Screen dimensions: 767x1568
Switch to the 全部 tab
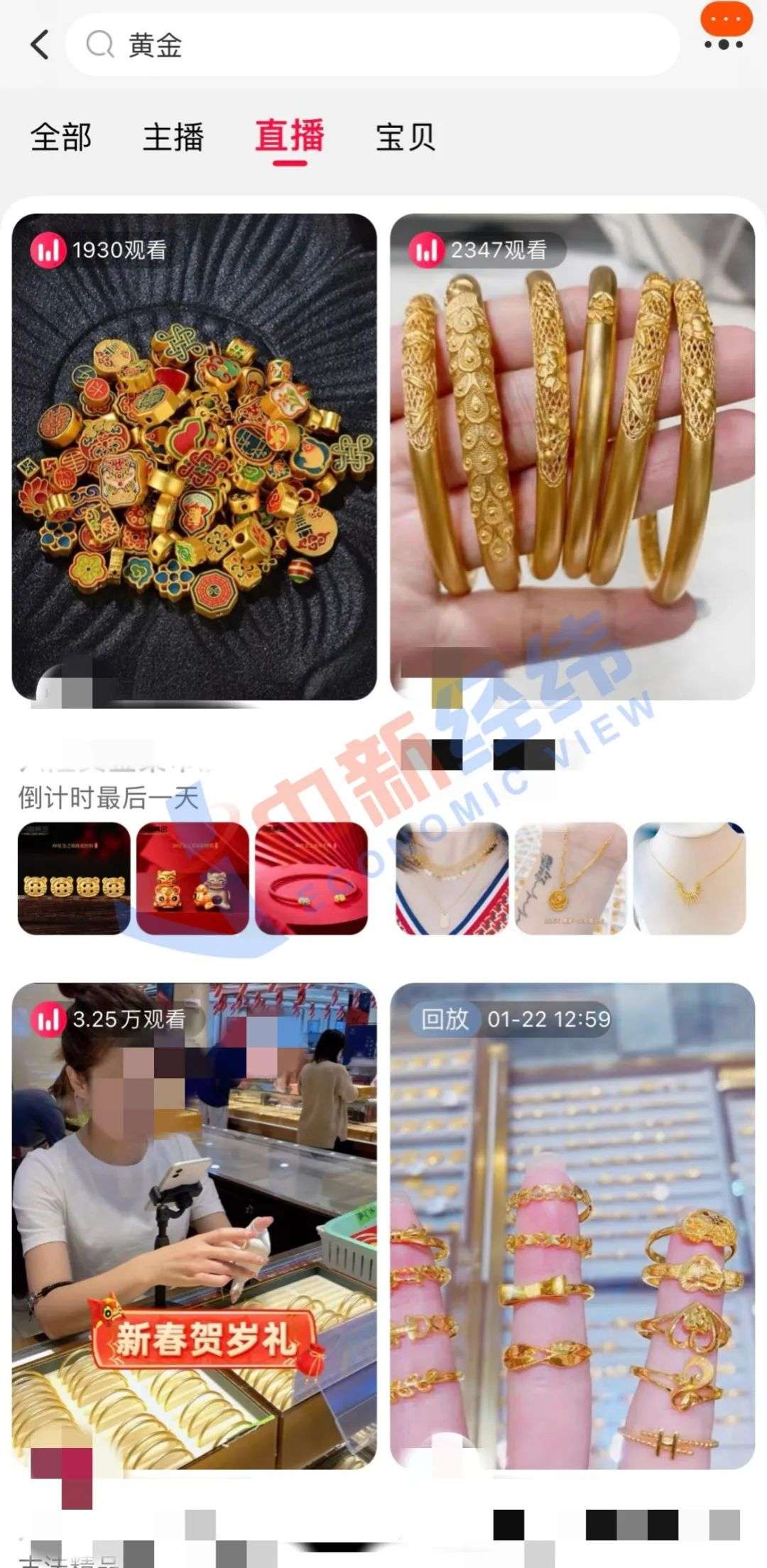click(61, 137)
